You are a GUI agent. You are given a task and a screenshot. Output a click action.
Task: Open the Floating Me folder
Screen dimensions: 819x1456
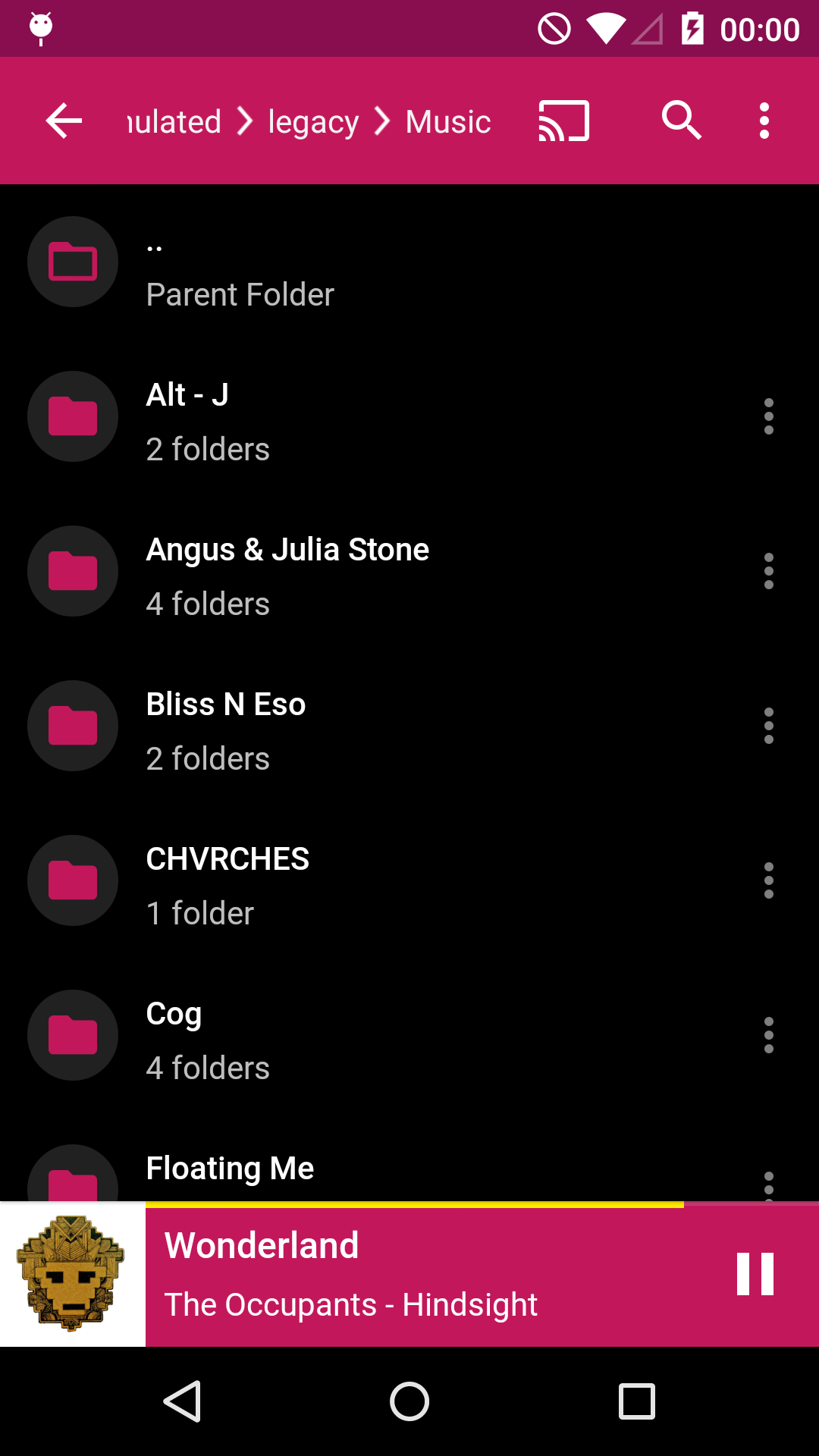[x=230, y=1168]
